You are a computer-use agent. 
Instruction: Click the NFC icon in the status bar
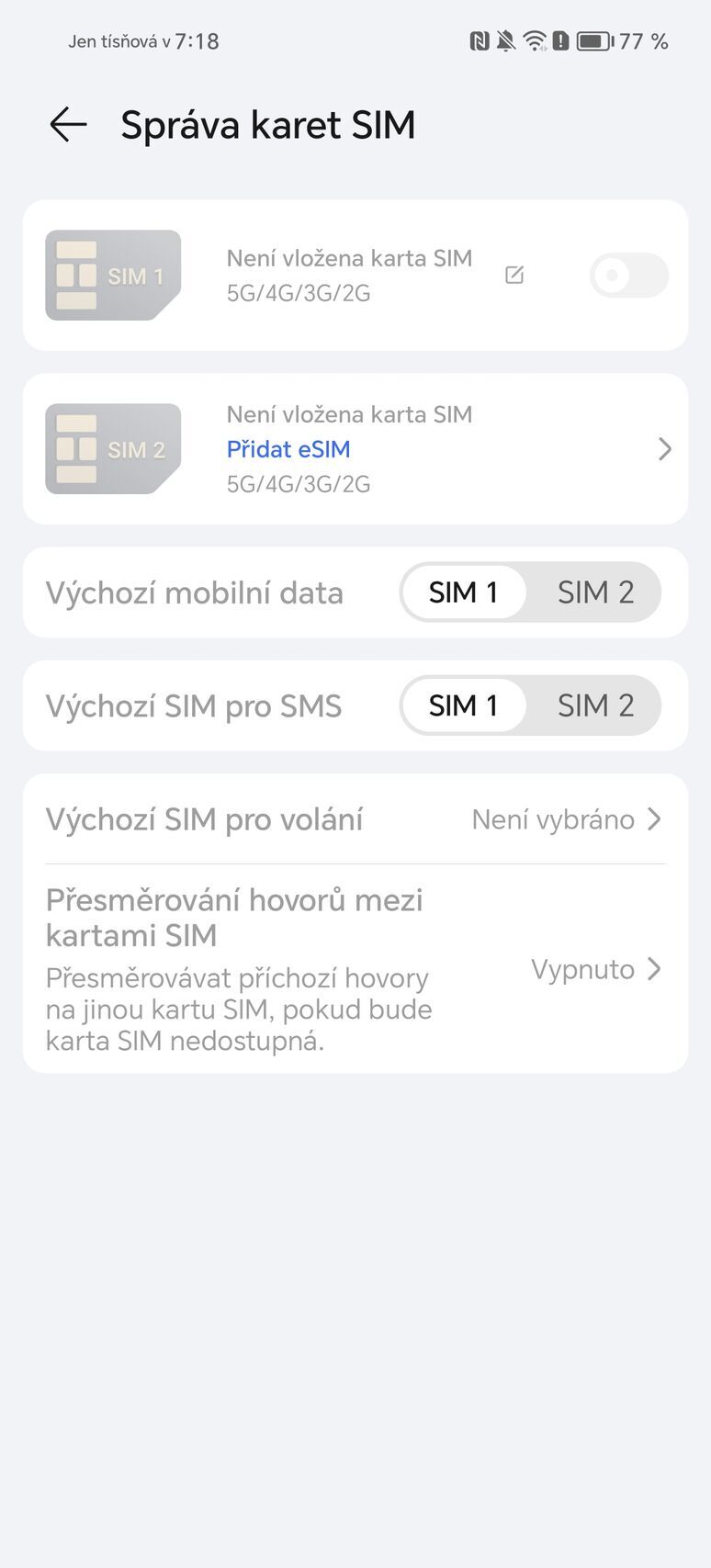coord(478,40)
